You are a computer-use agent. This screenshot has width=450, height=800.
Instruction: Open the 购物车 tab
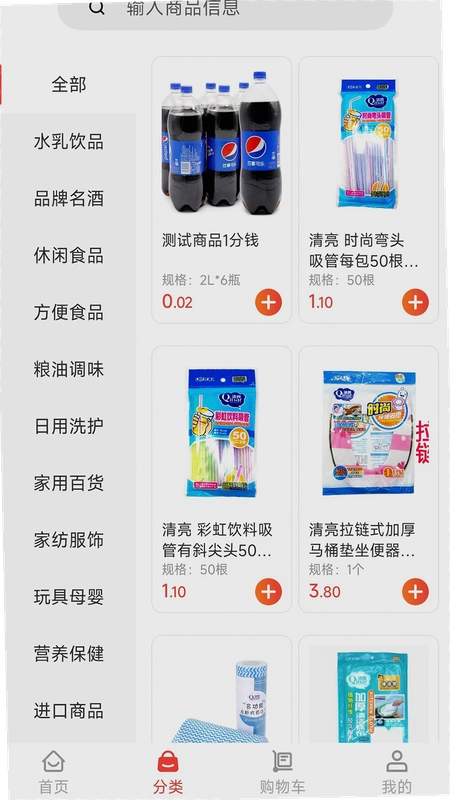pos(282,772)
